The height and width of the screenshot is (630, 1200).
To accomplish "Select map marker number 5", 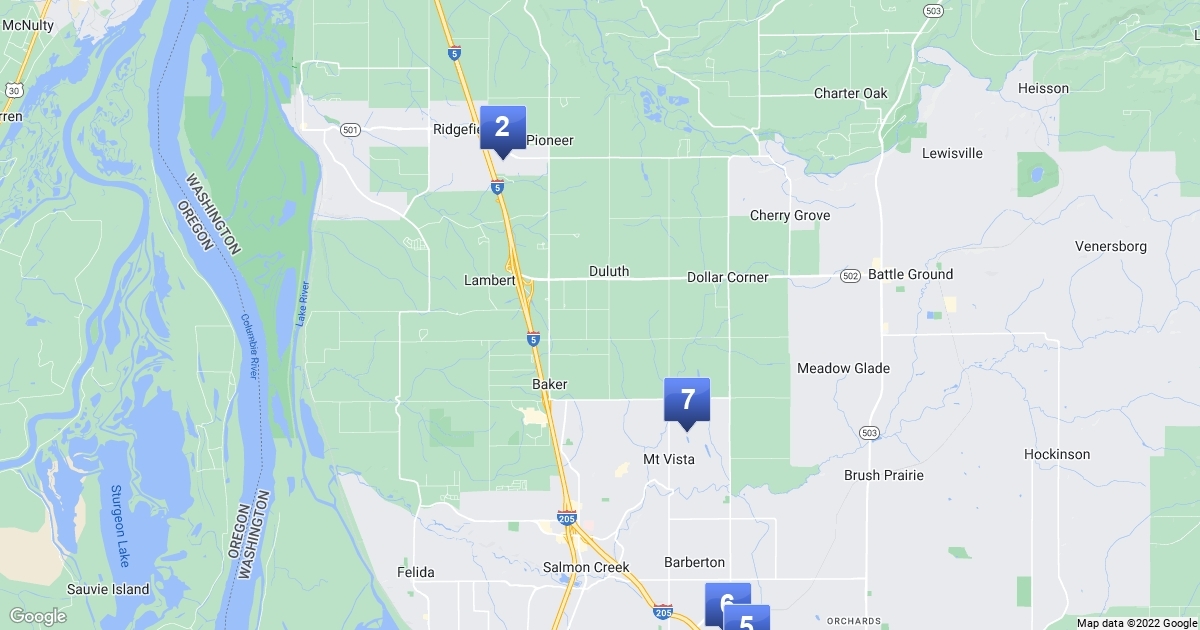I will tap(747, 619).
